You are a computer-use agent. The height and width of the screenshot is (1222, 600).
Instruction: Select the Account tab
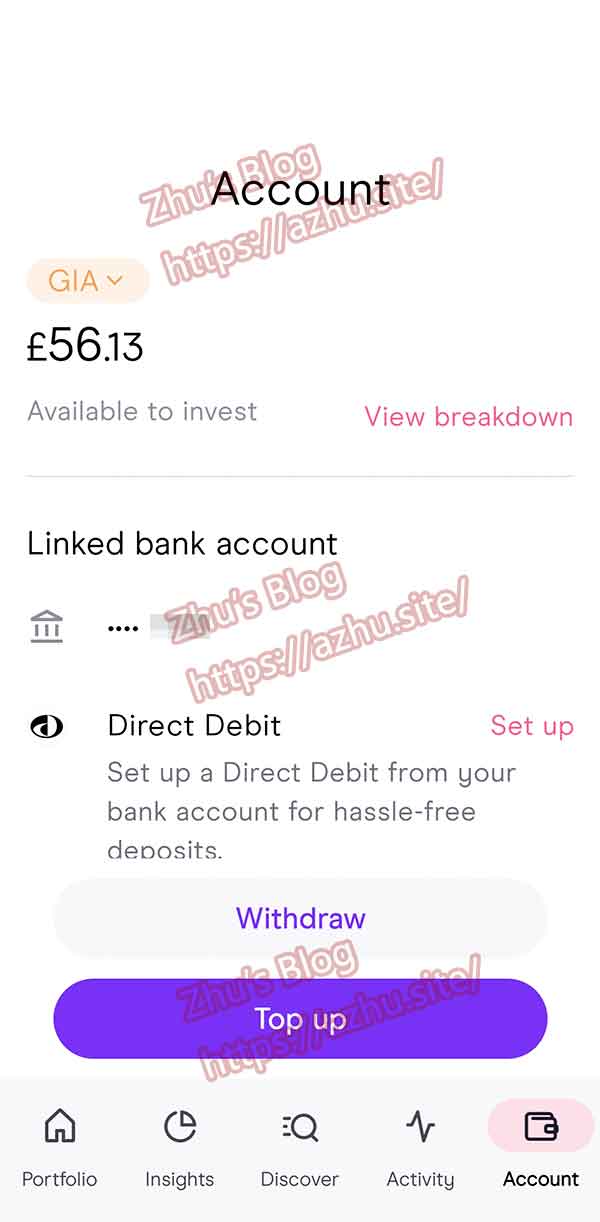(x=540, y=1148)
